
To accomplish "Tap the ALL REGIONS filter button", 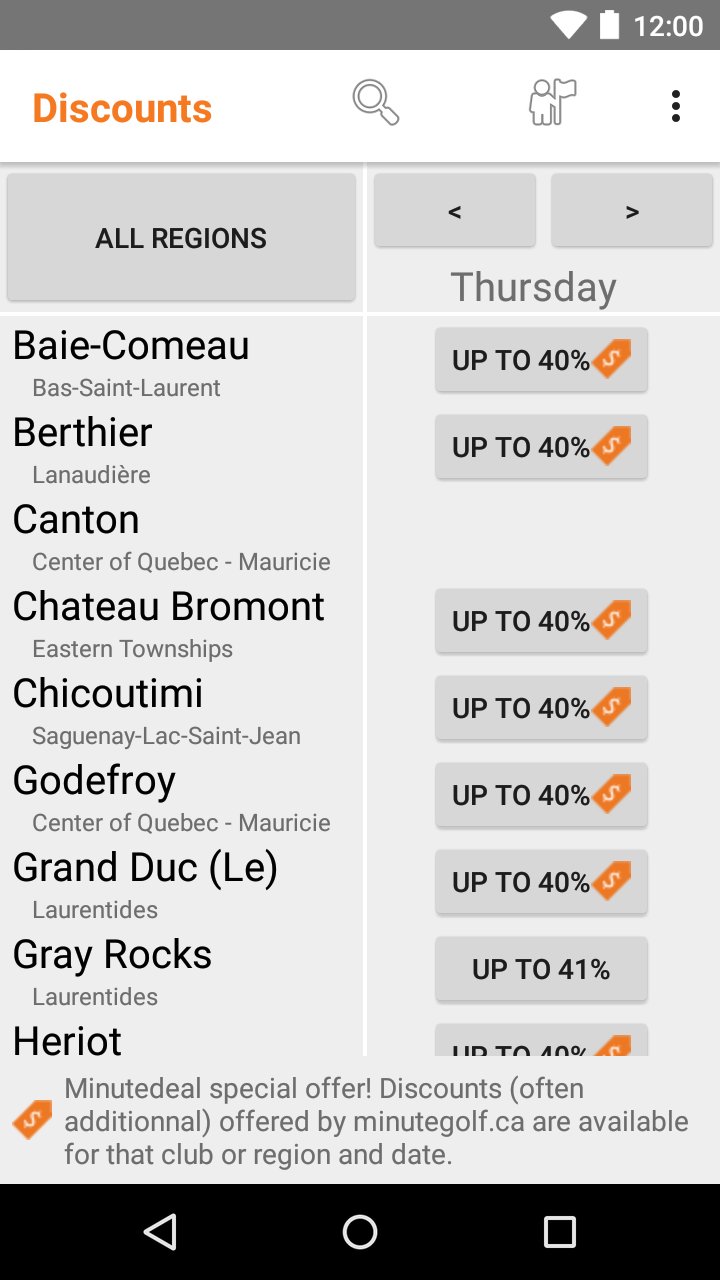I will pyautogui.click(x=181, y=238).
